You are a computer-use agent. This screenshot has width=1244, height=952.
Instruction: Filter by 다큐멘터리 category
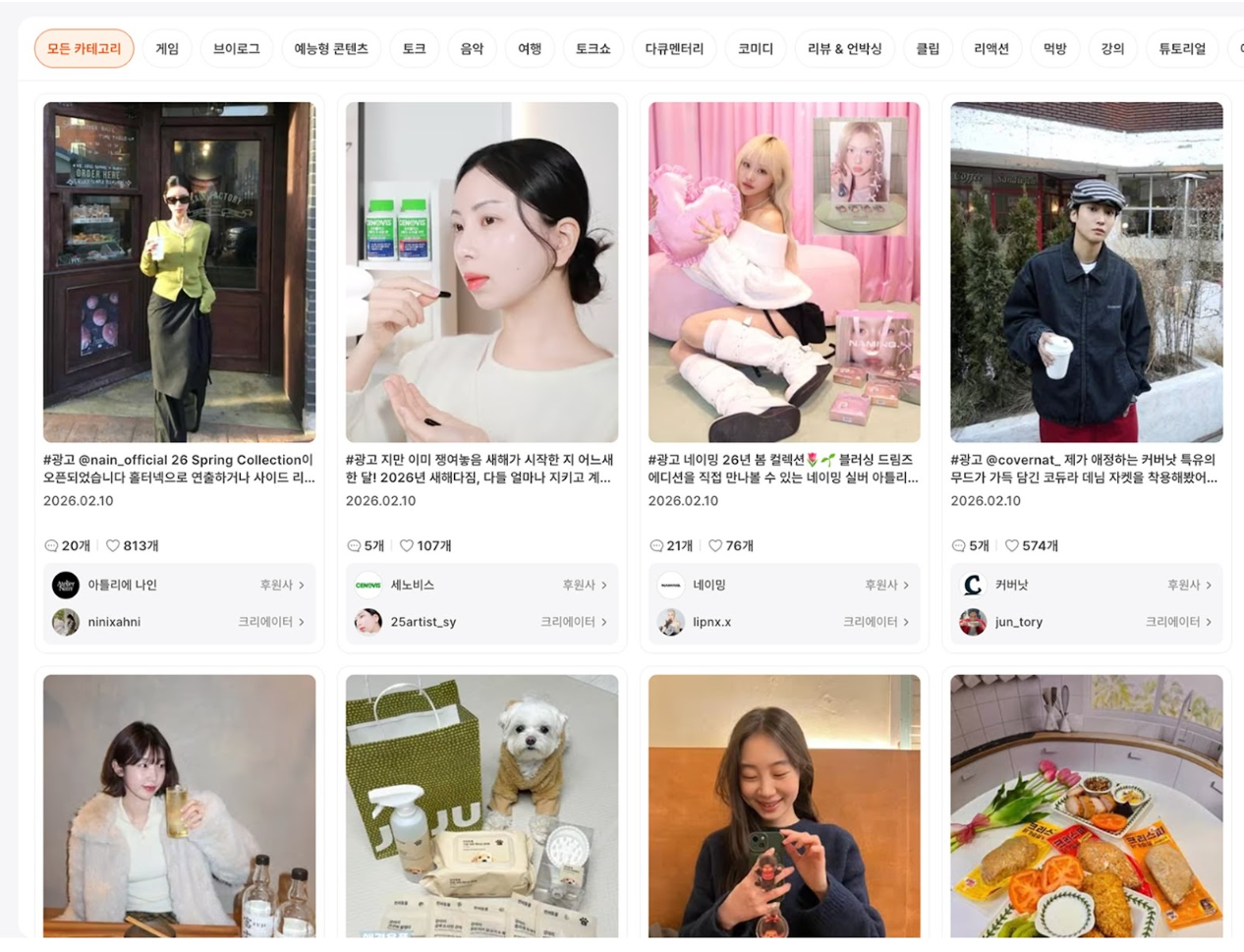[674, 49]
